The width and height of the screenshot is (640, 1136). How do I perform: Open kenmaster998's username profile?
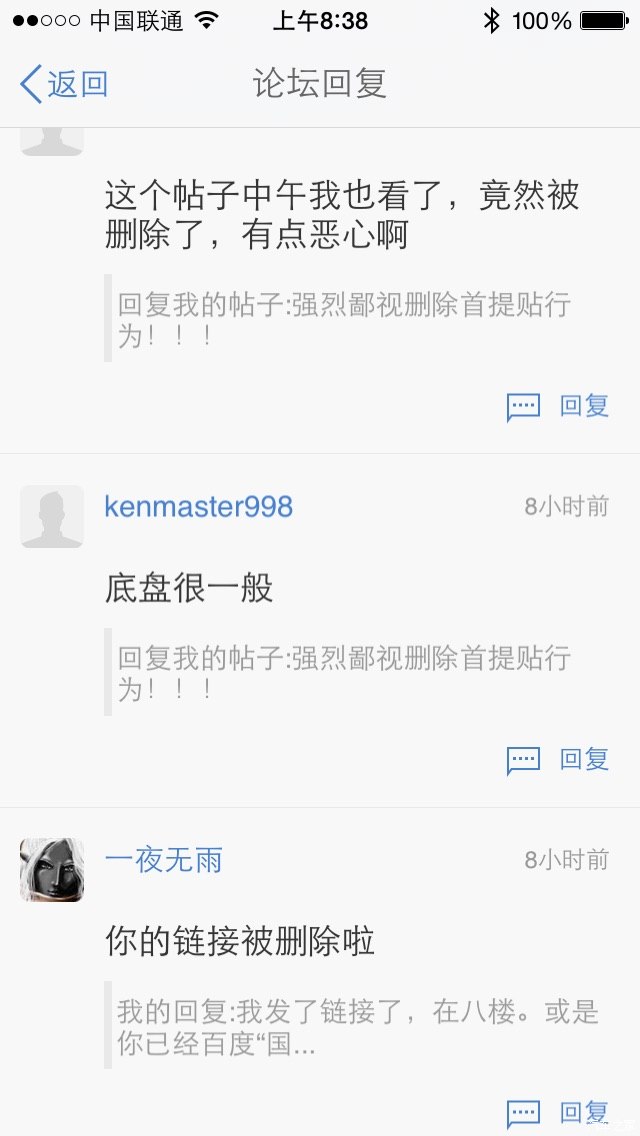(x=198, y=506)
